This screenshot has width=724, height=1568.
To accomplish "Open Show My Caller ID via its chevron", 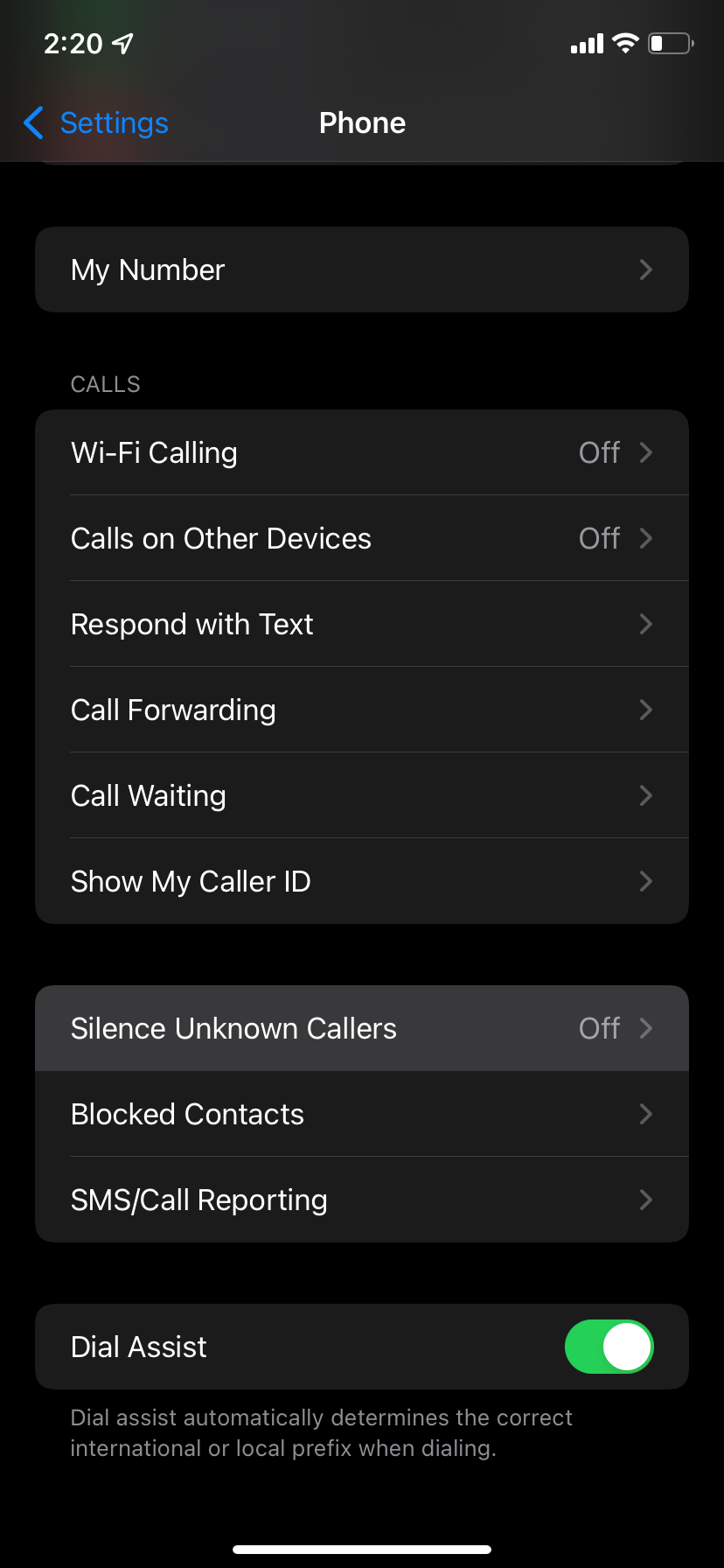I will [646, 881].
